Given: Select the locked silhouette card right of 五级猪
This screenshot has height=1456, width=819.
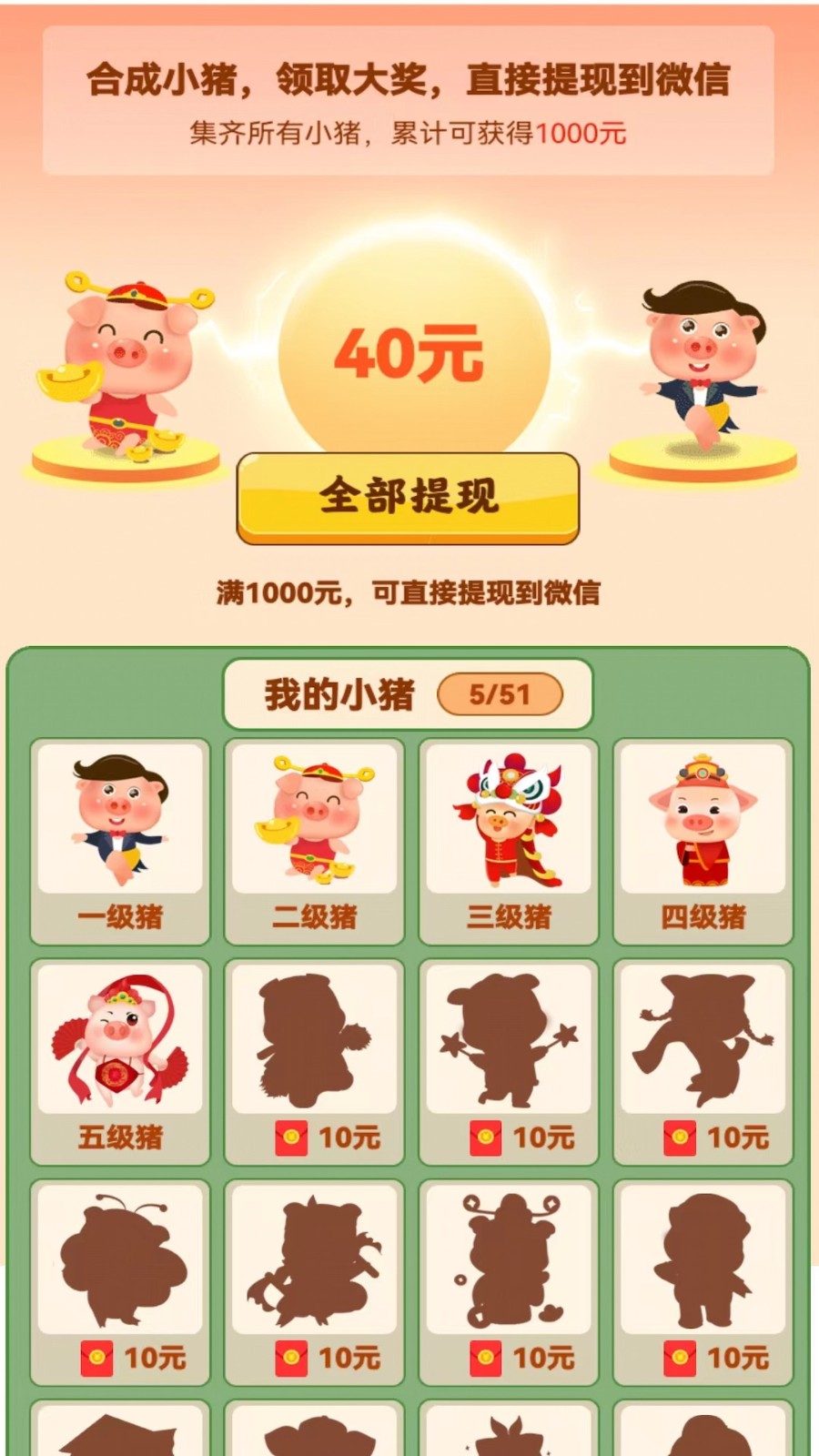Looking at the screenshot, I should click(x=314, y=1046).
